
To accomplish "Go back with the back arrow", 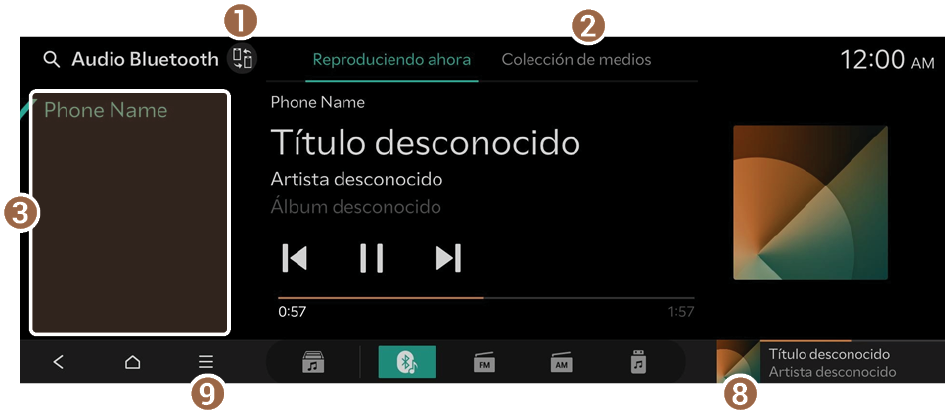I will (59, 362).
